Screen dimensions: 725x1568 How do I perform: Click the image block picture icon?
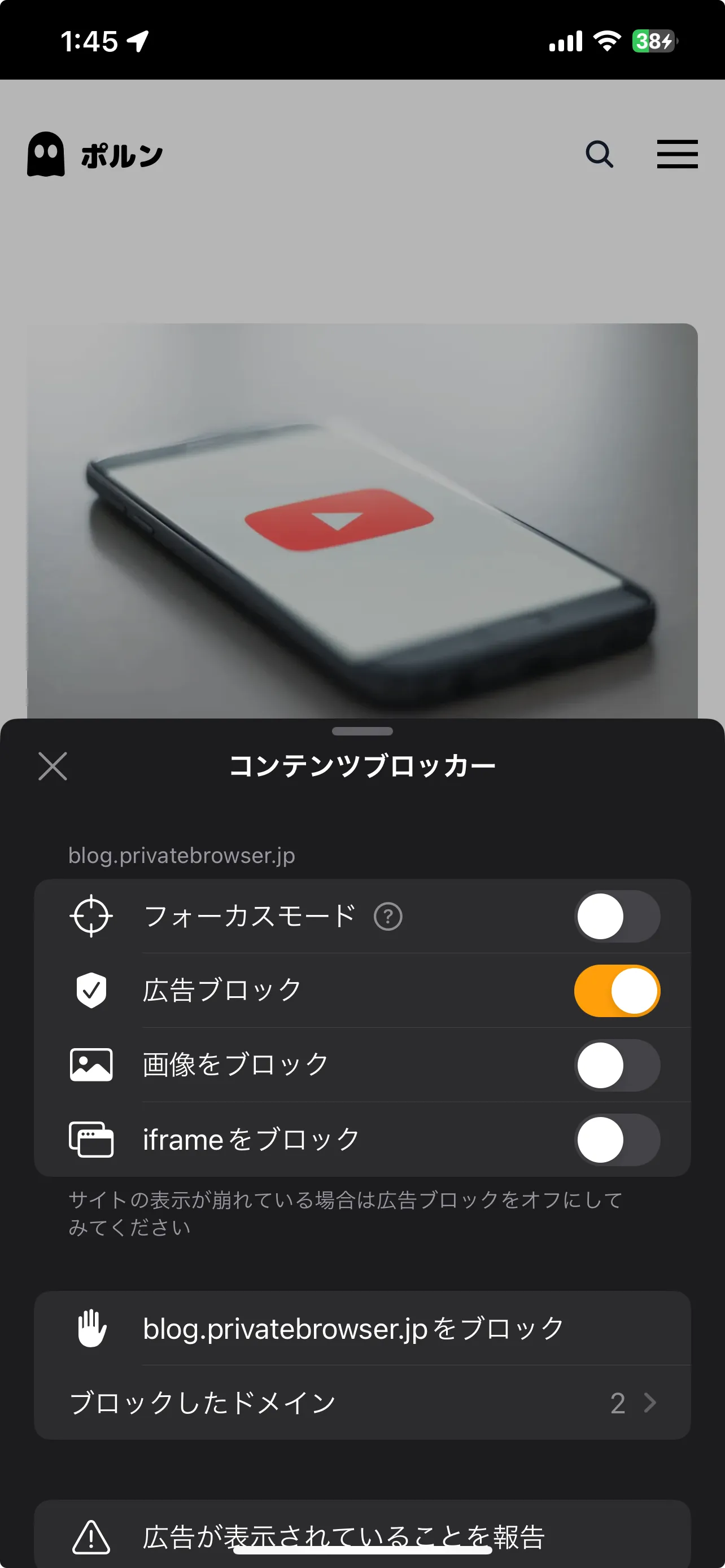[91, 1066]
